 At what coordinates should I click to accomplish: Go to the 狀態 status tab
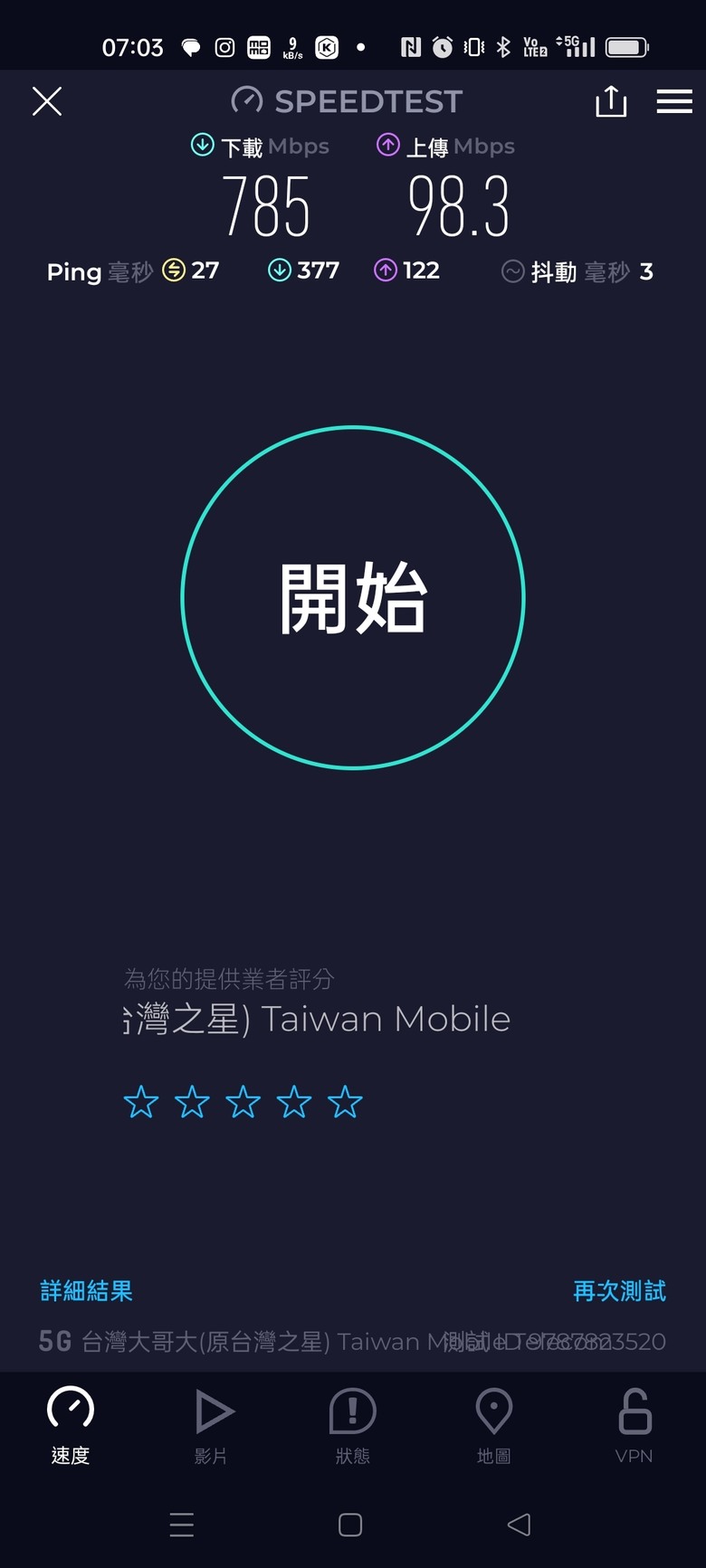(x=353, y=1425)
